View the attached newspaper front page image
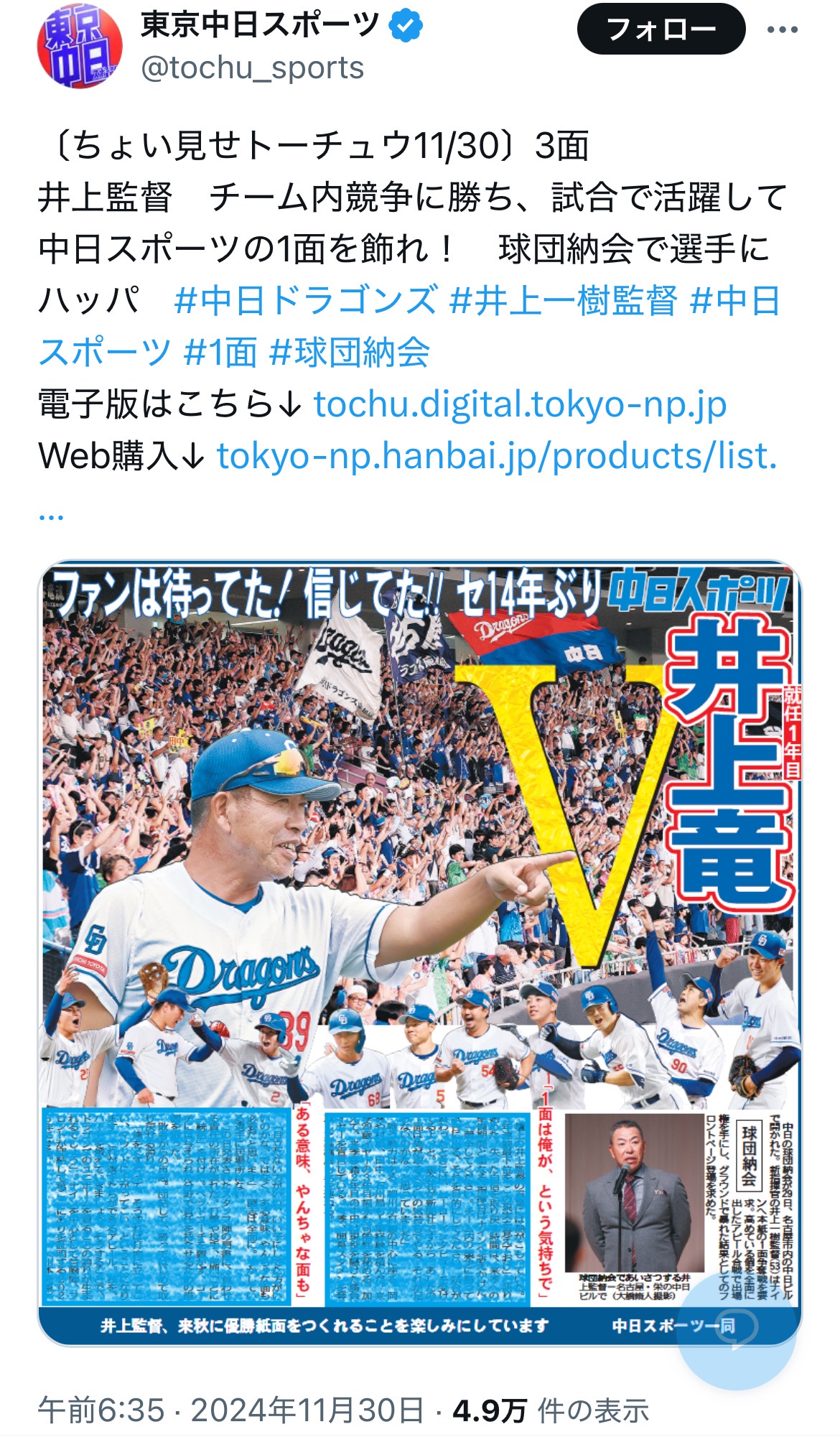Viewport: 840px width, 1437px height. coord(420,953)
